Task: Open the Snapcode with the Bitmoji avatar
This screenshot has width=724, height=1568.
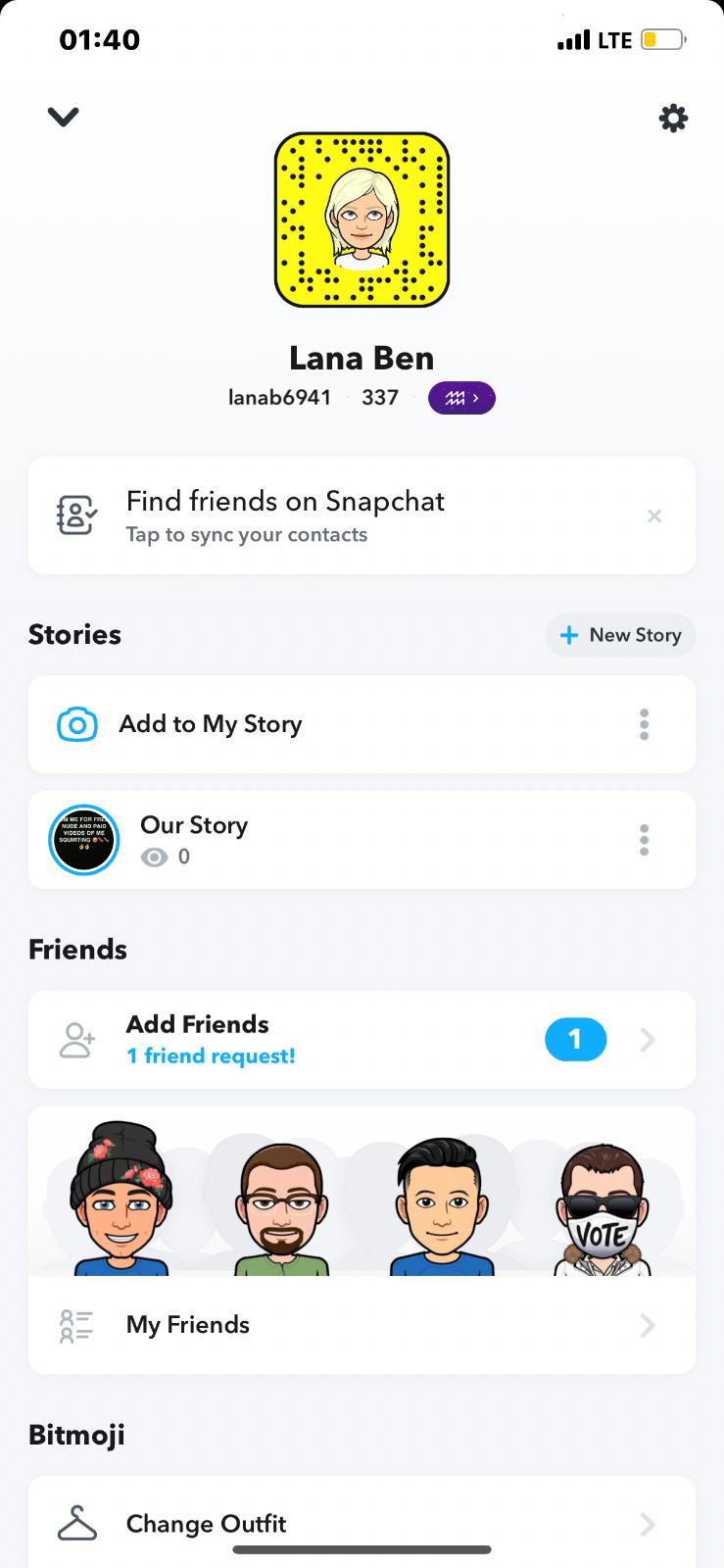Action: tap(362, 220)
